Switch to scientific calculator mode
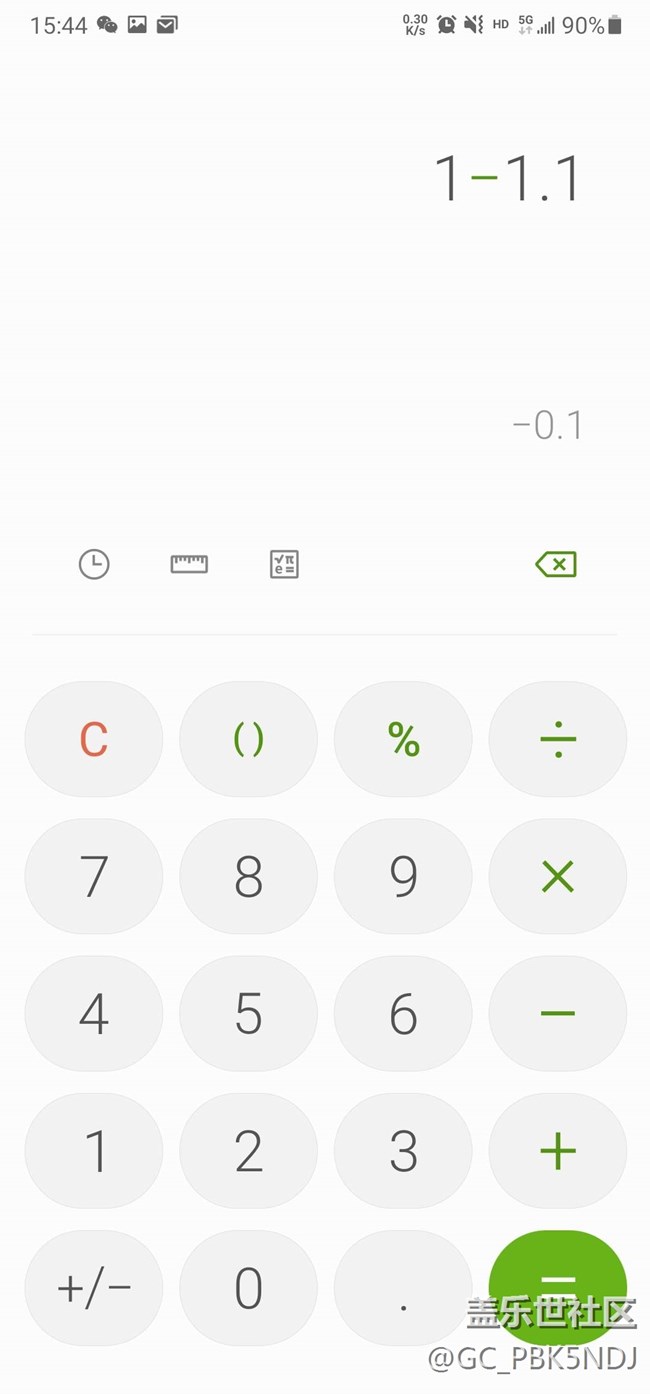This screenshot has width=650, height=1394. [284, 564]
